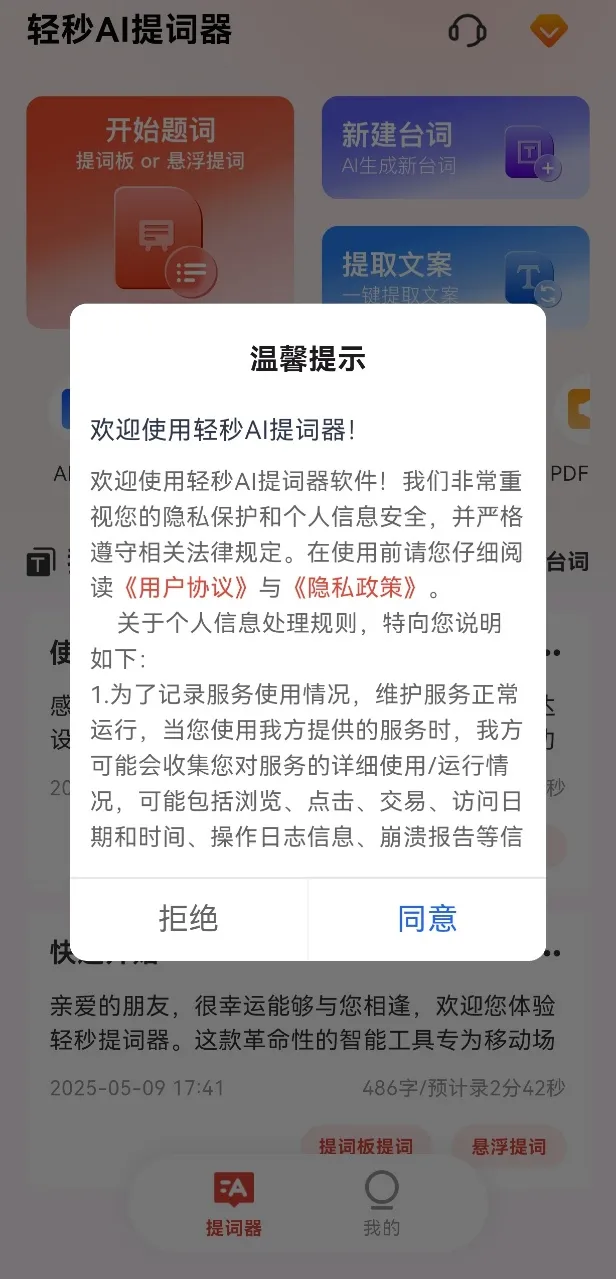Tap 拒绝 to decline the privacy prompt

coord(188,919)
